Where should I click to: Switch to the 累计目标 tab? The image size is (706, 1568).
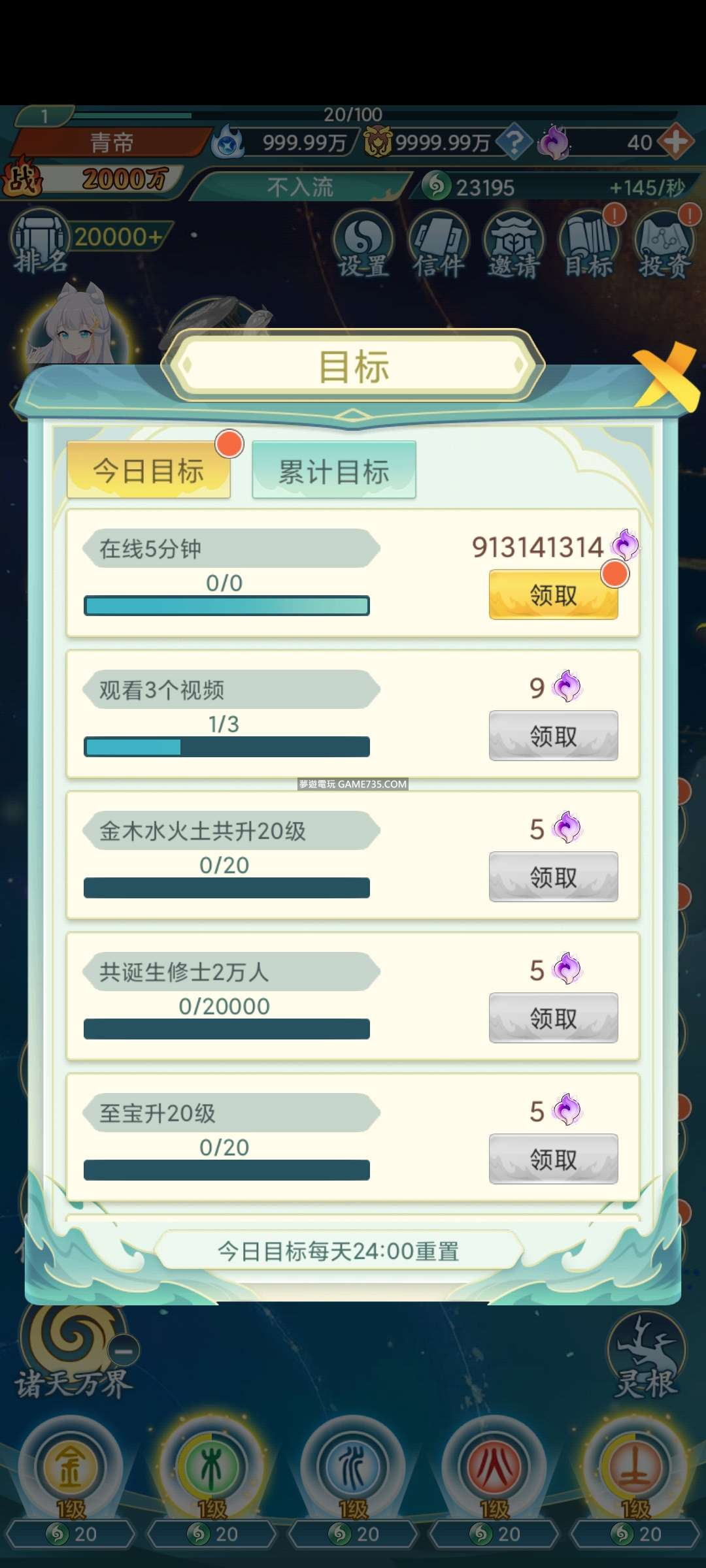click(333, 470)
